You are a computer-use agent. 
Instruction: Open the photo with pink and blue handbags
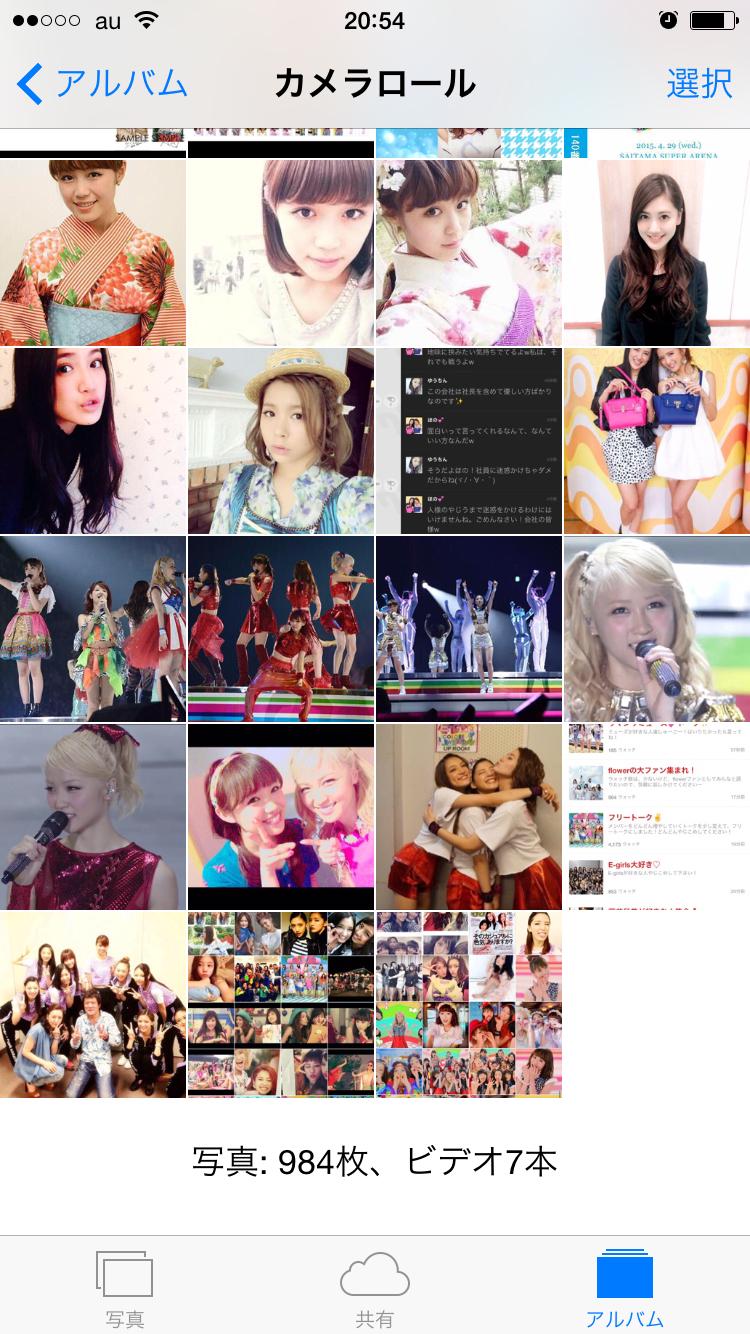(657, 441)
